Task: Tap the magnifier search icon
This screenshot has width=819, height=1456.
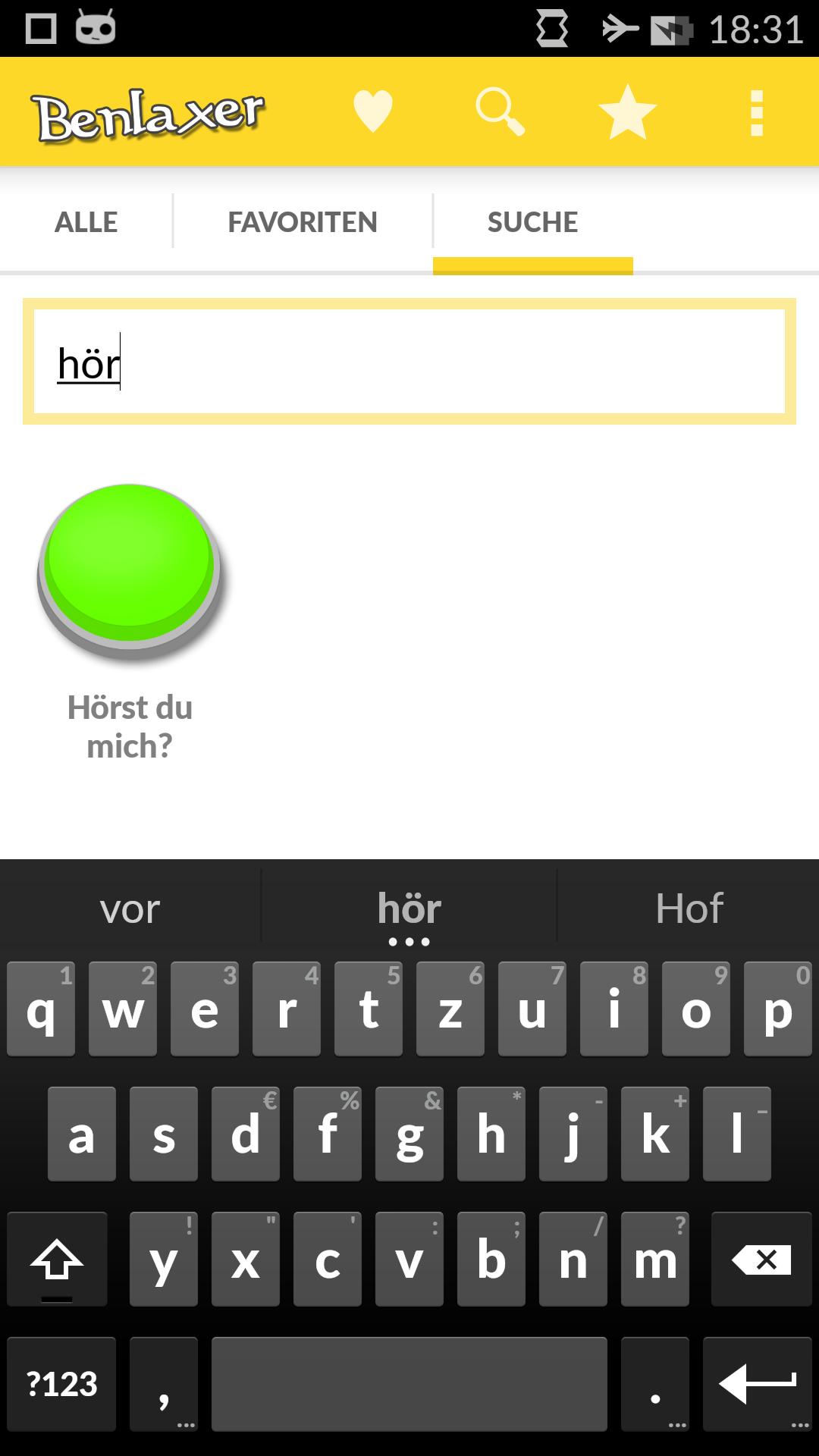Action: pyautogui.click(x=500, y=112)
